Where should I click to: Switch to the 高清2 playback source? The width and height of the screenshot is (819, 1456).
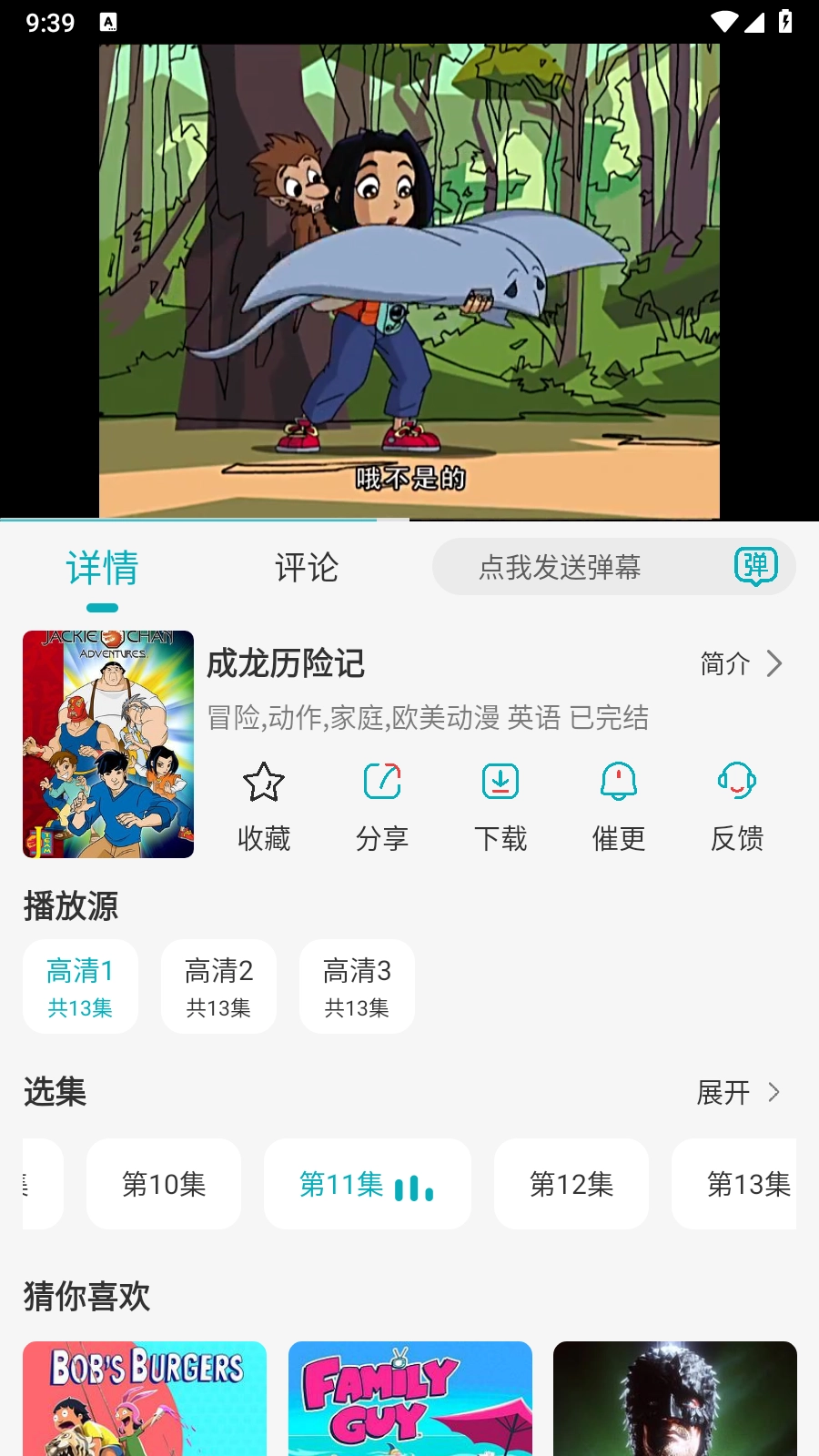(218, 986)
